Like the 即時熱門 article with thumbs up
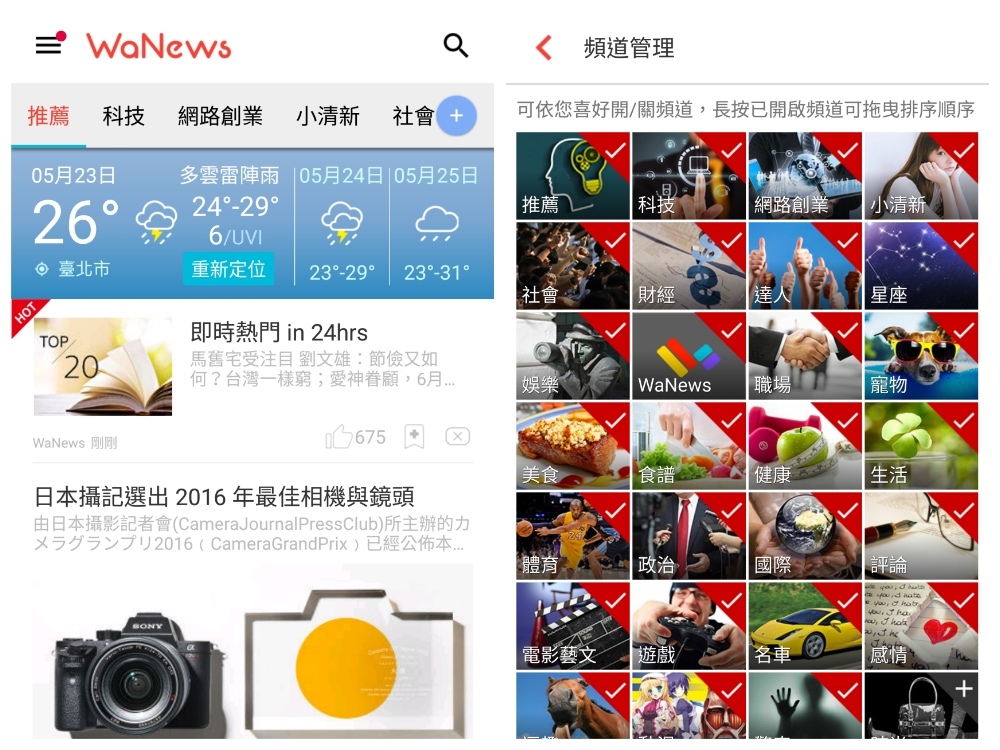The width and height of the screenshot is (1000, 750). point(341,437)
